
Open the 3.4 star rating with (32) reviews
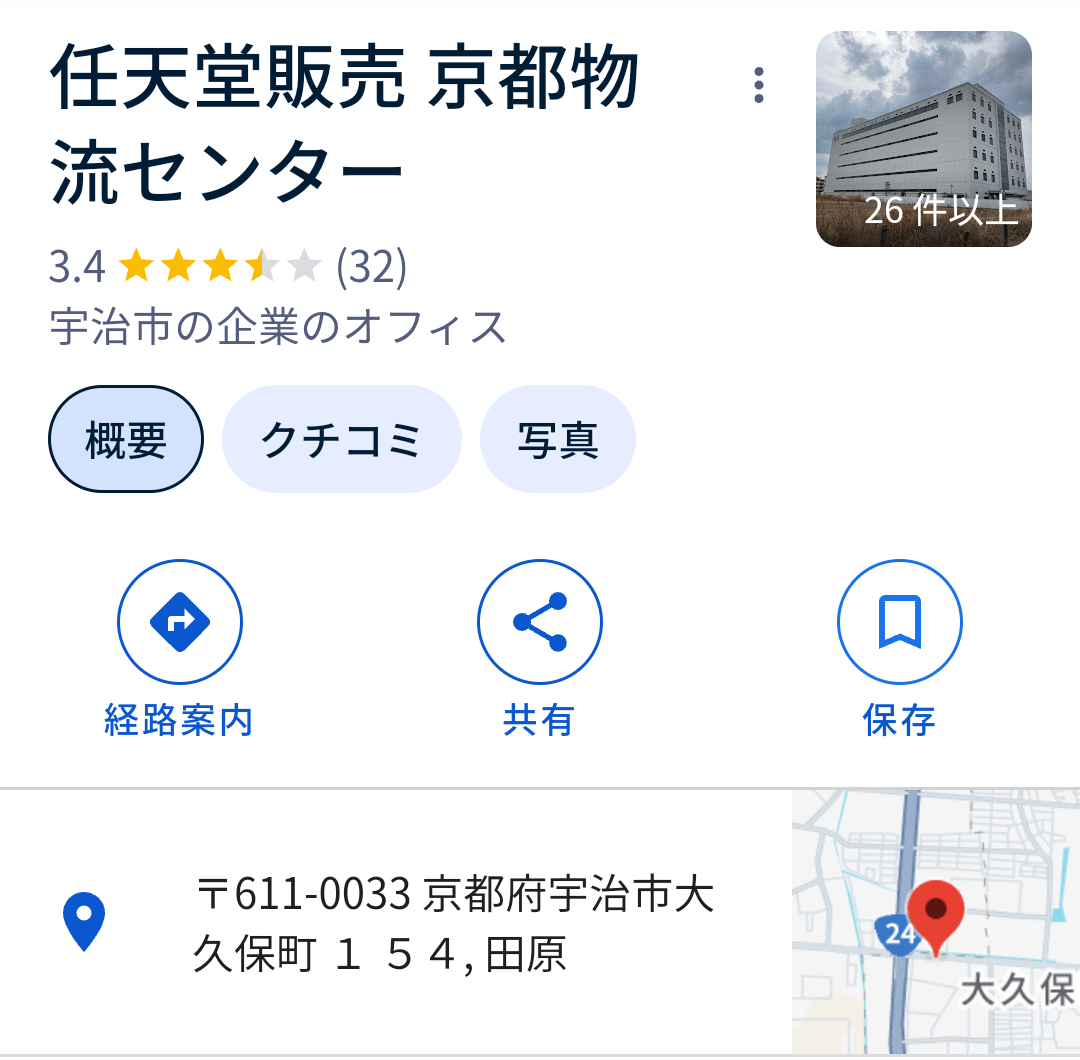click(x=228, y=267)
